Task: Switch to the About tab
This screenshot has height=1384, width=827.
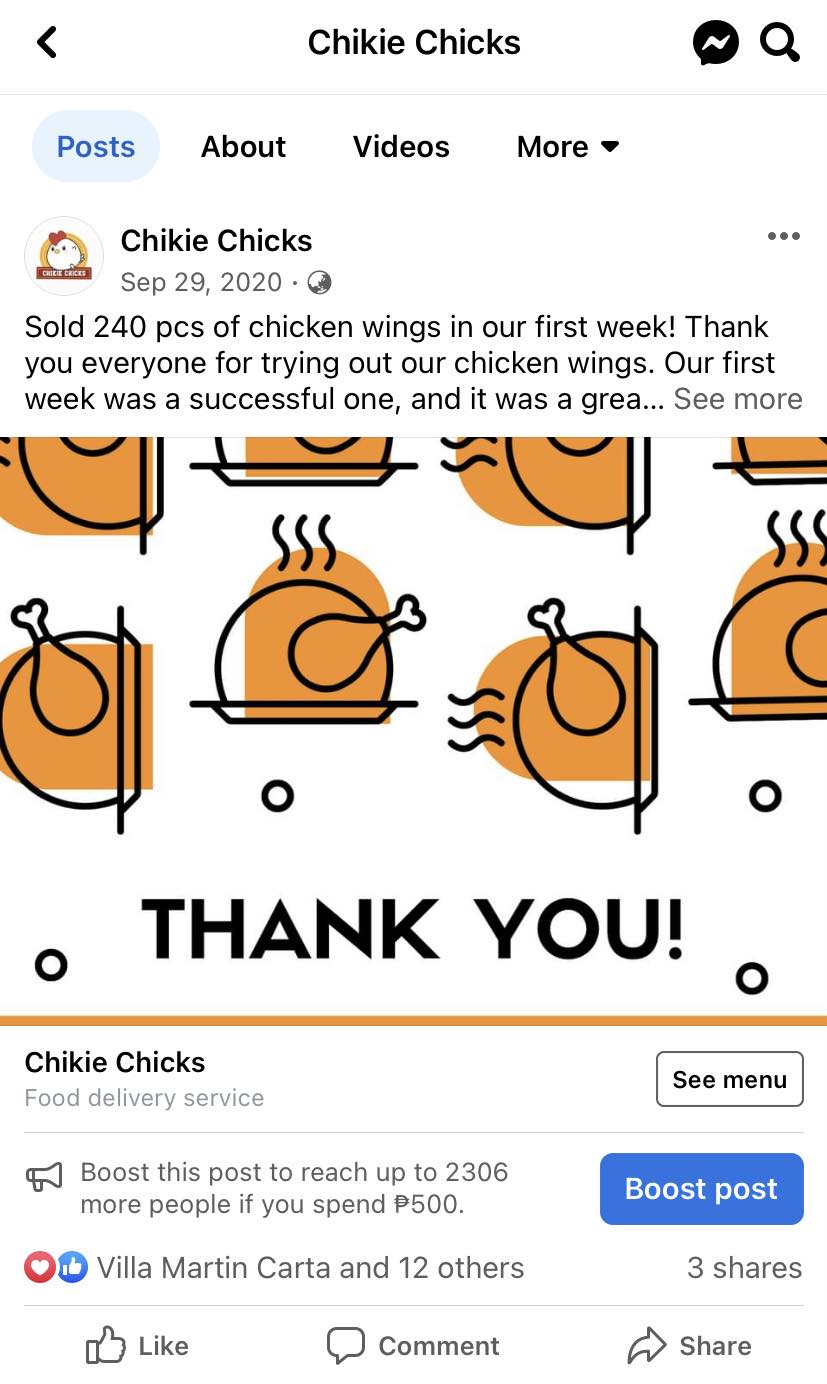Action: pyautogui.click(x=243, y=147)
